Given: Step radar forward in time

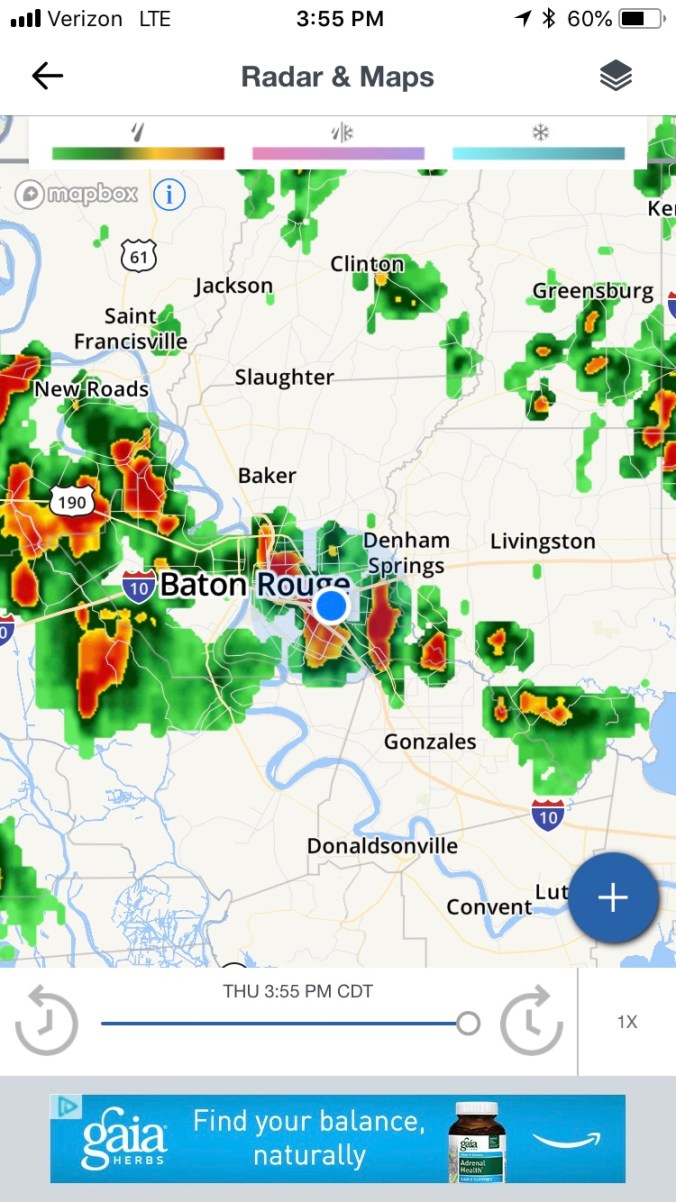Looking at the screenshot, I should pyautogui.click(x=531, y=1022).
